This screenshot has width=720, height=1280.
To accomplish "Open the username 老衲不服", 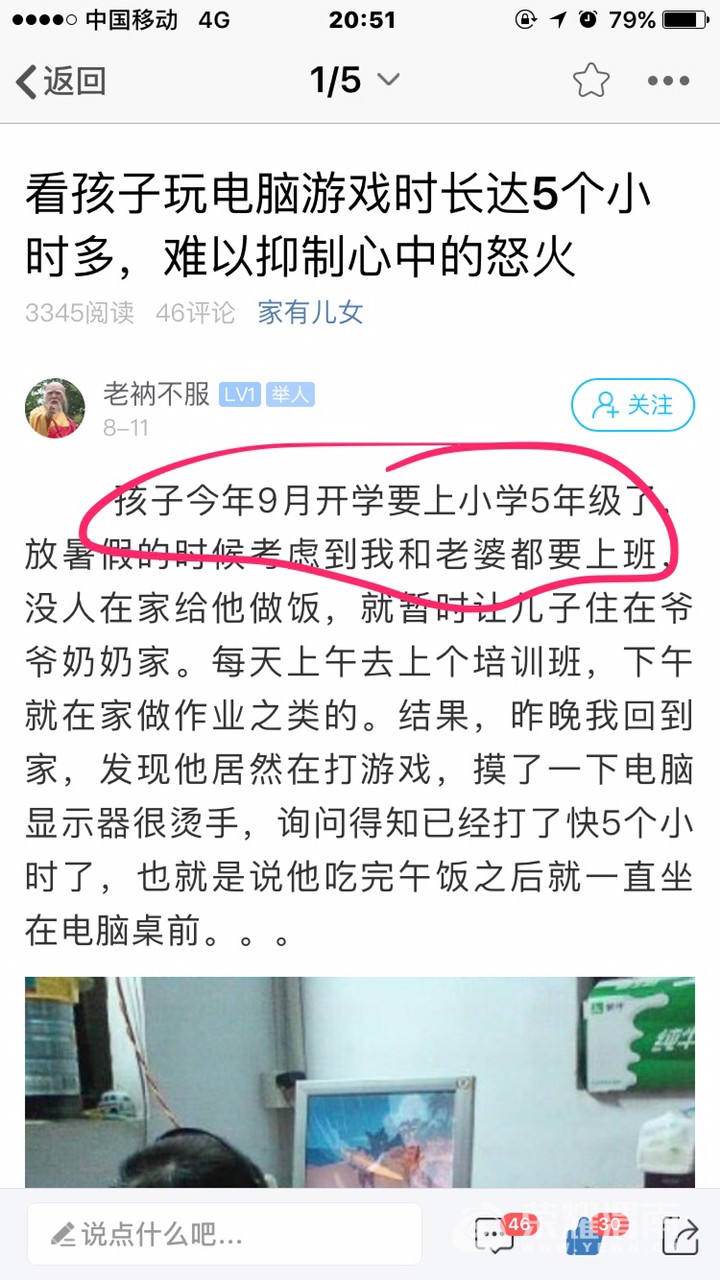I will tap(156, 394).
